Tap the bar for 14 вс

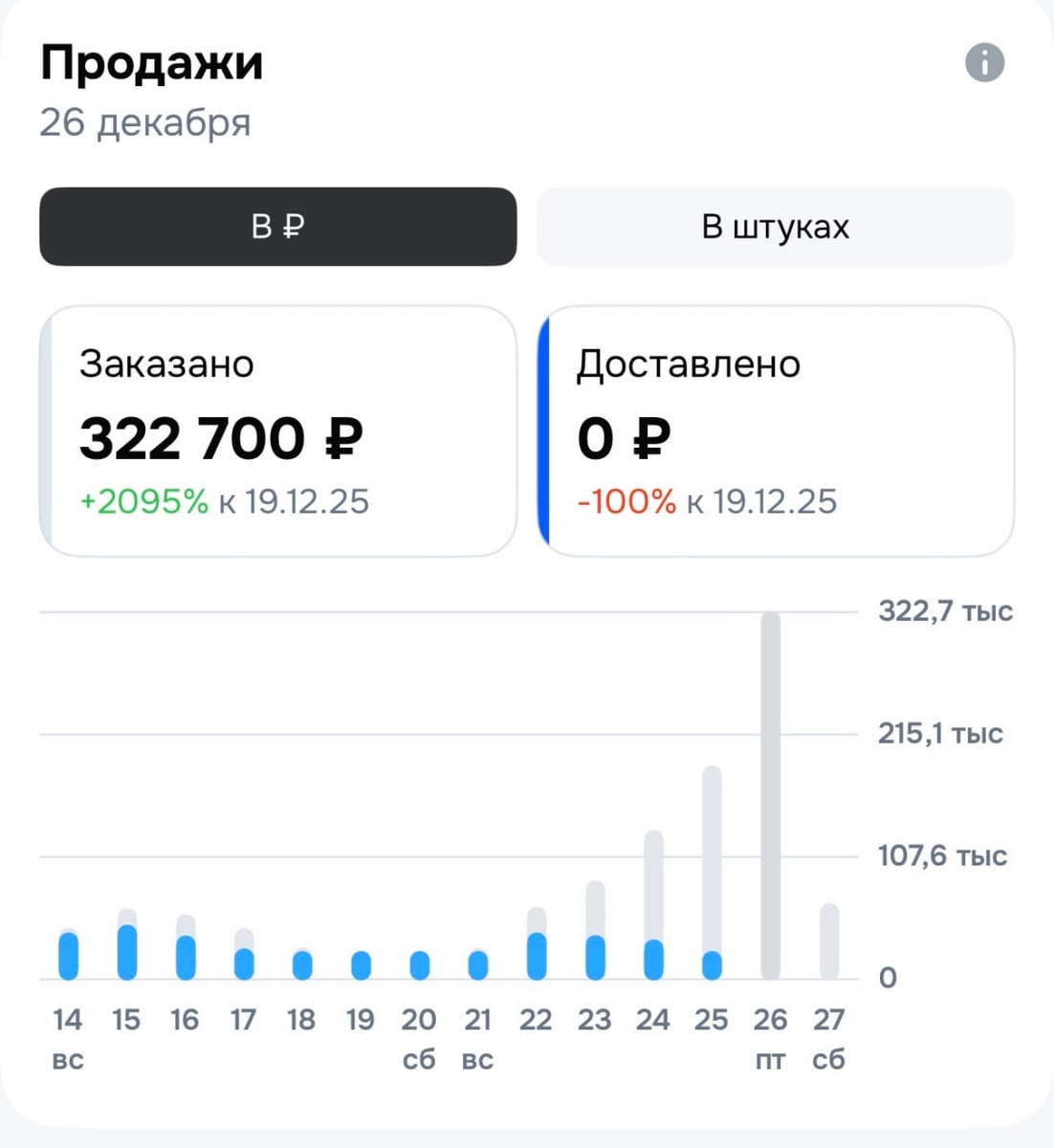coord(68,954)
